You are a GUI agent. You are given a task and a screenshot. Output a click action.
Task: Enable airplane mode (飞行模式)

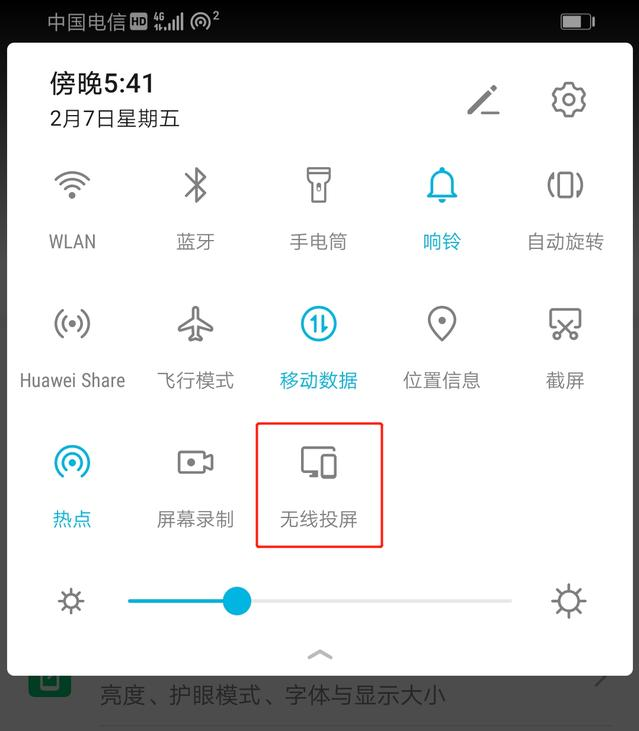[x=195, y=324]
